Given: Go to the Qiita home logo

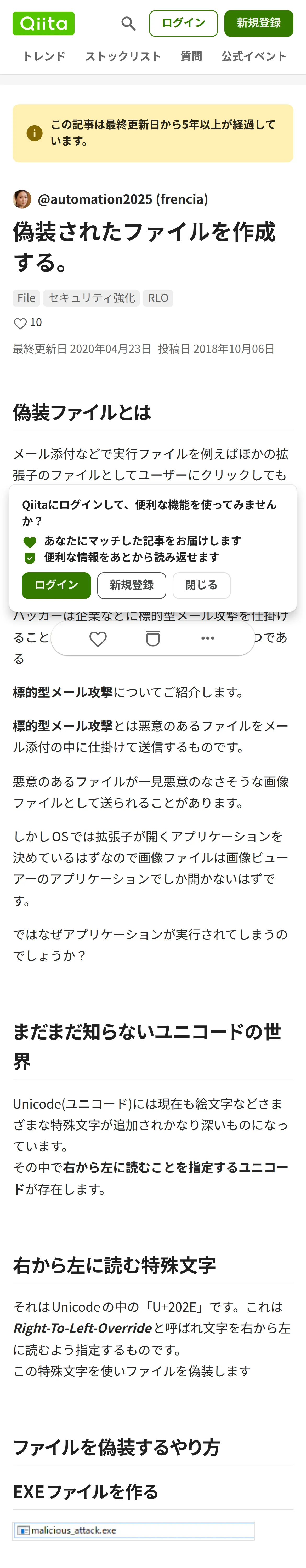Looking at the screenshot, I should pos(43,23).
